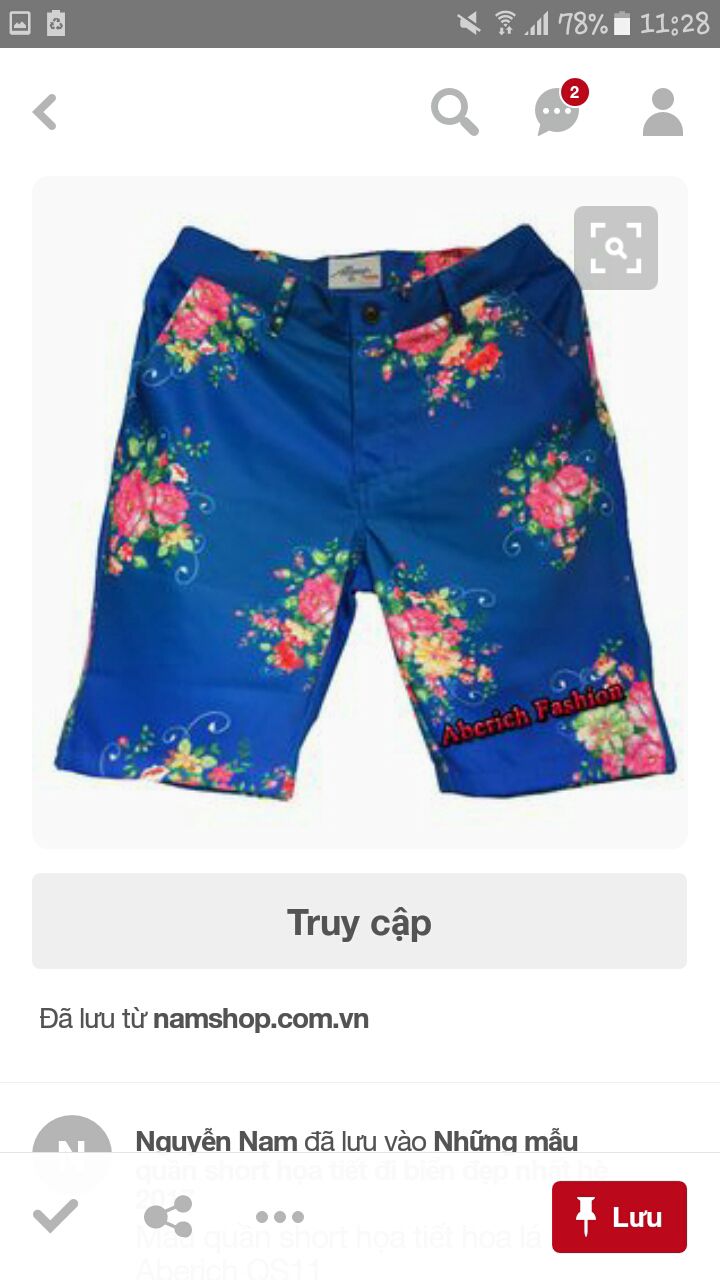The height and width of the screenshot is (1280, 720).
Task: Save the pin with the Lưu button
Action: coord(619,1217)
